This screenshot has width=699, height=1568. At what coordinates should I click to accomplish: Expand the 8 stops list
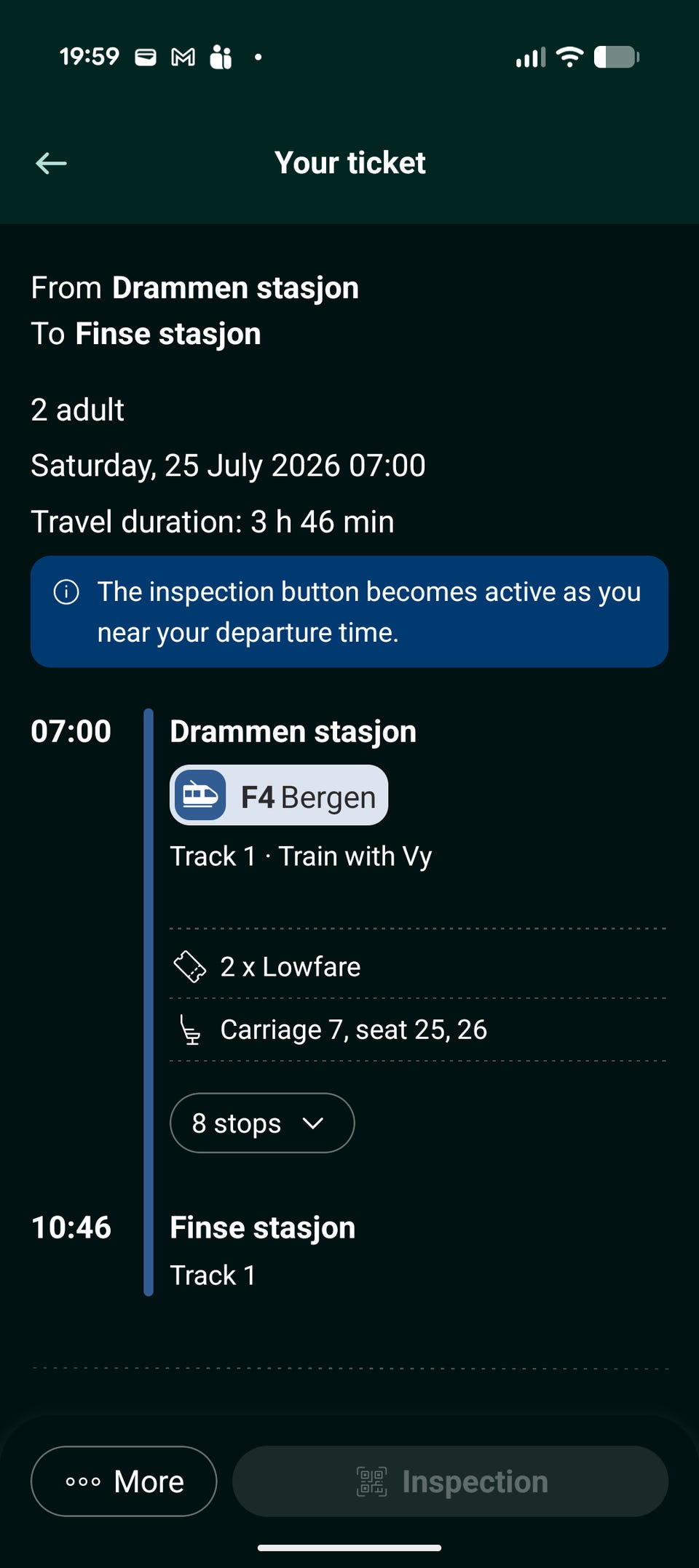coord(262,1123)
